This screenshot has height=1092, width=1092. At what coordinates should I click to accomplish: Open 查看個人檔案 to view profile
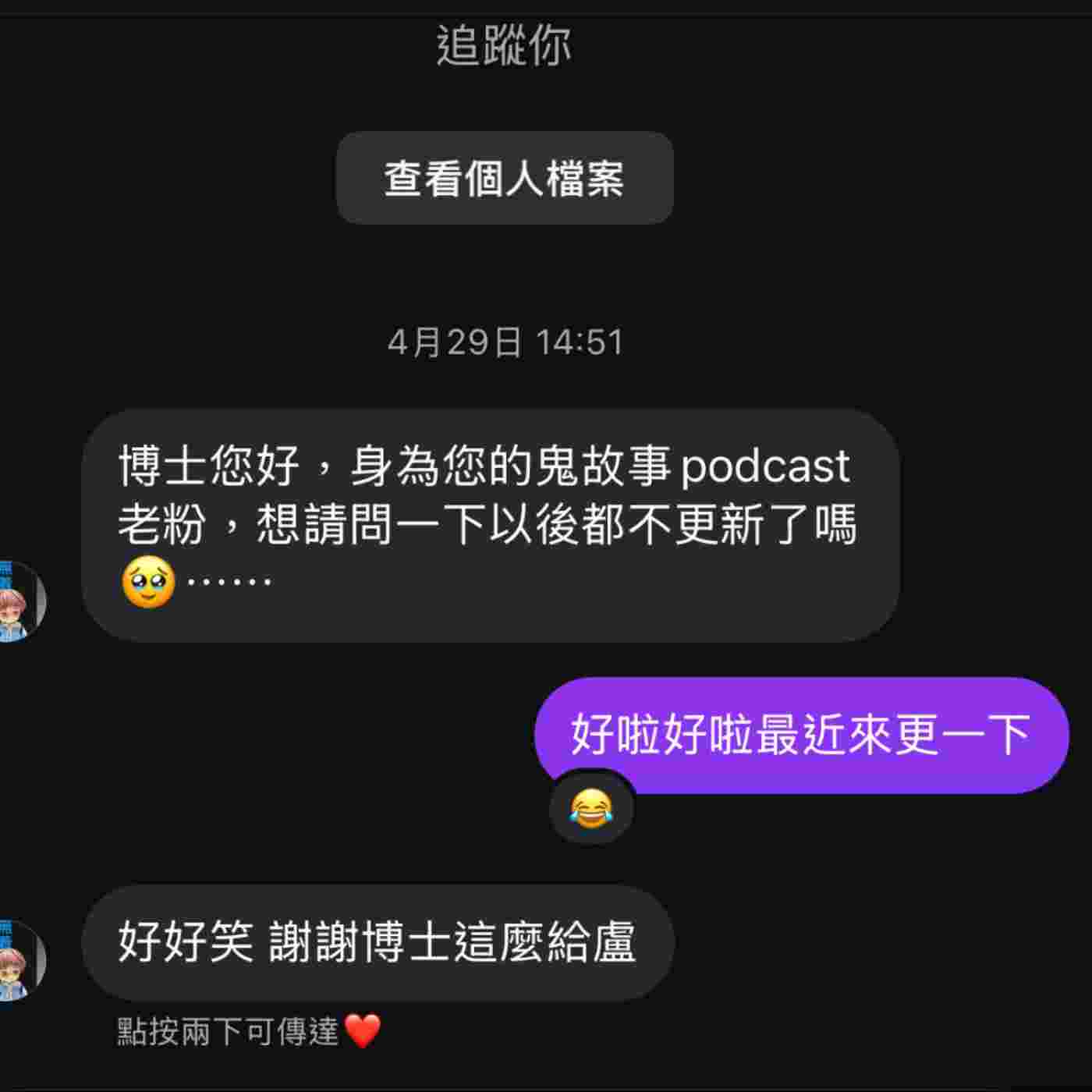coord(505,178)
